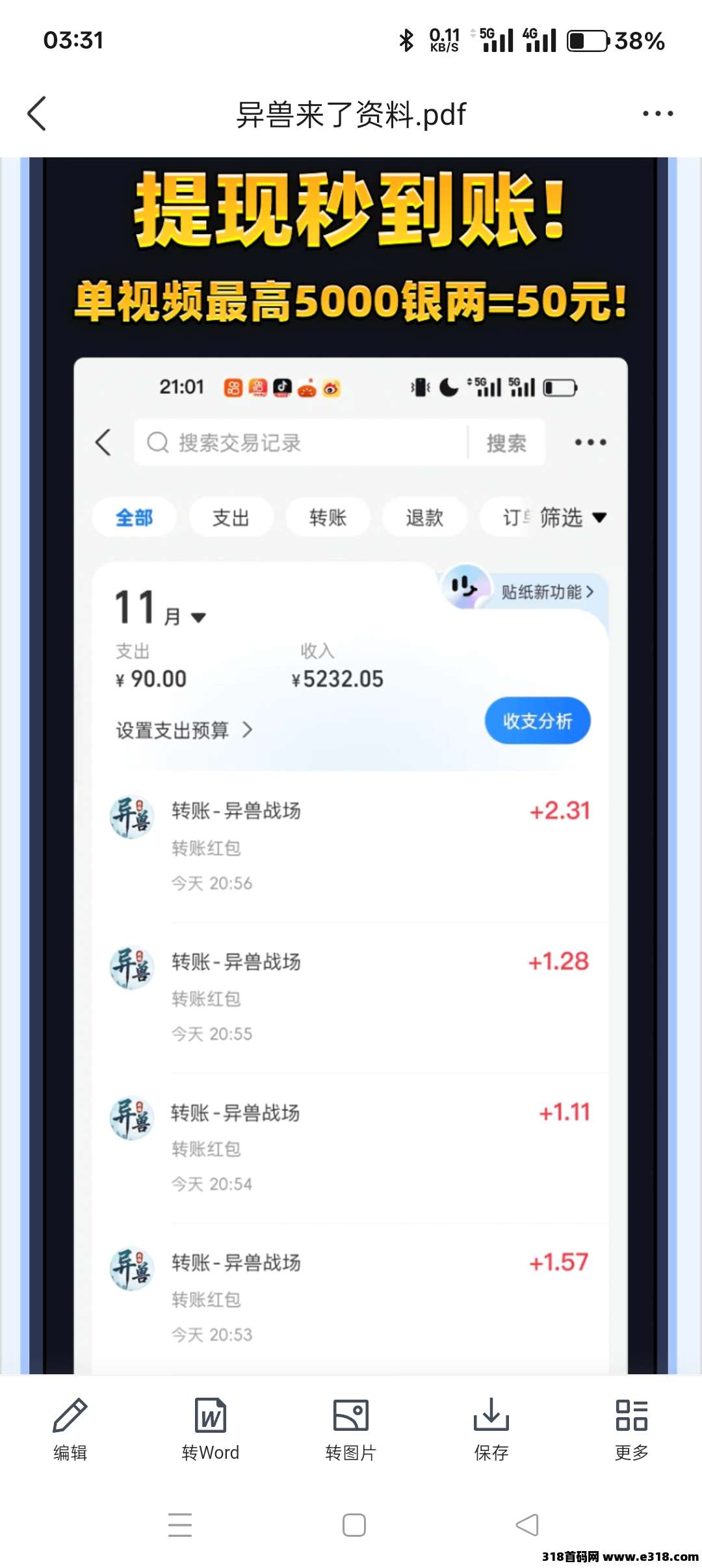Viewport: 702px width, 1568px height.
Task: Tap the system back triangle
Action: coord(526,1524)
